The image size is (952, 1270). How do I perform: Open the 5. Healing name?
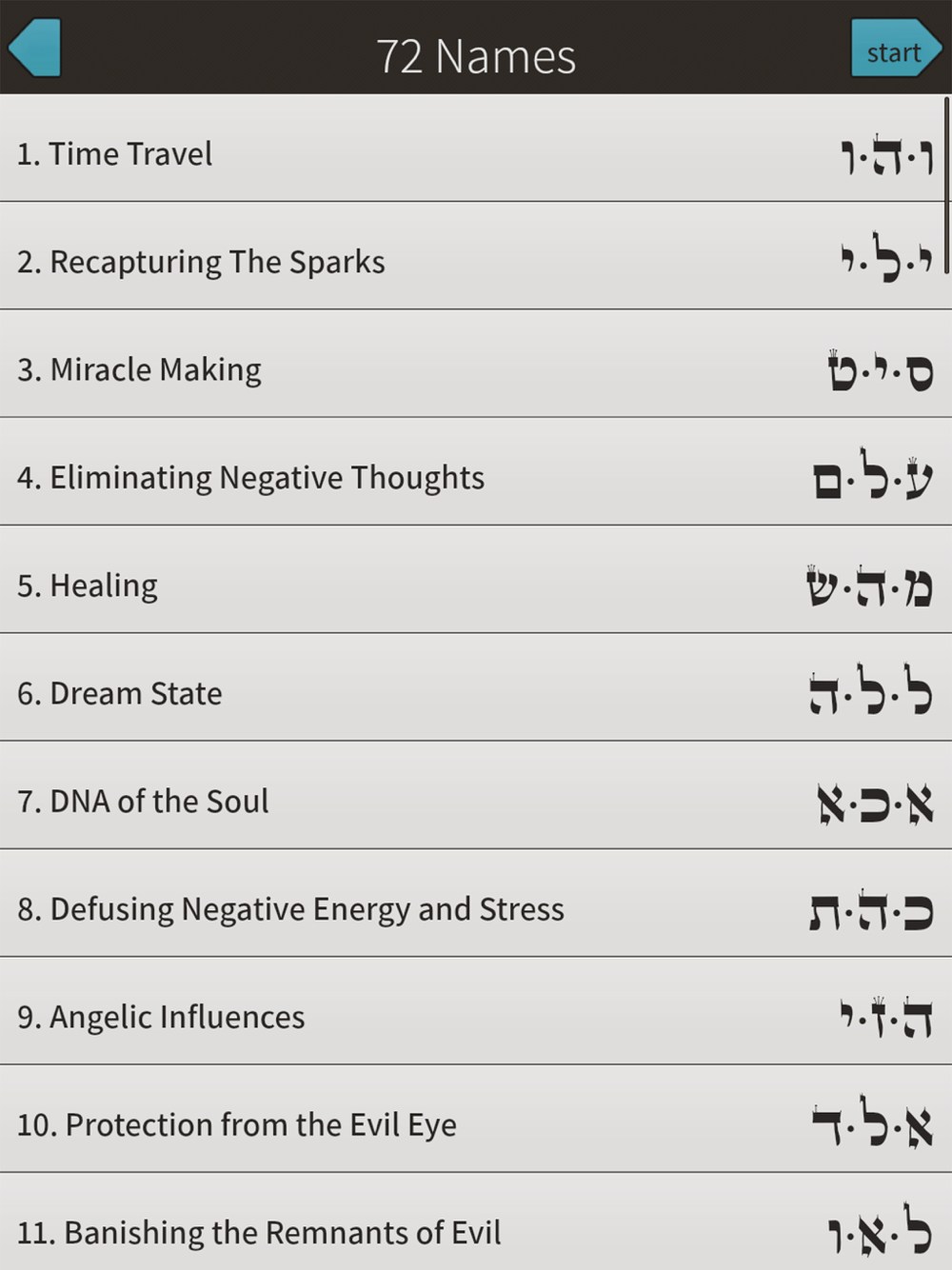(88, 585)
